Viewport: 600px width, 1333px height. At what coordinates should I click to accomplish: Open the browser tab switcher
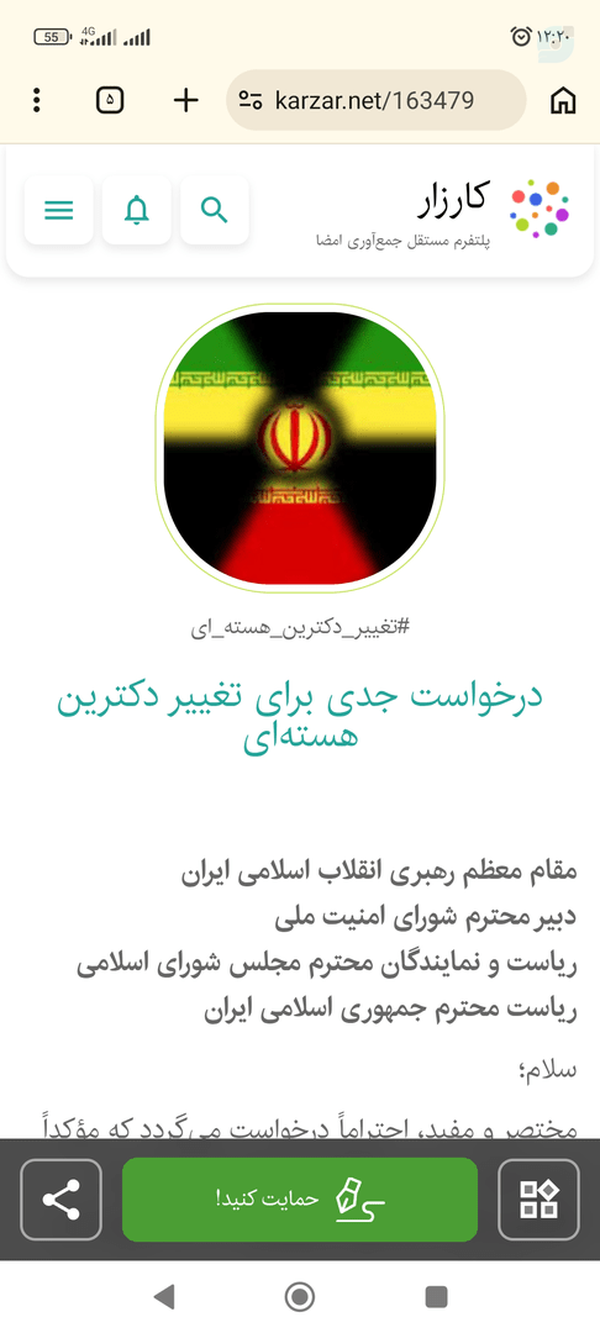click(110, 100)
